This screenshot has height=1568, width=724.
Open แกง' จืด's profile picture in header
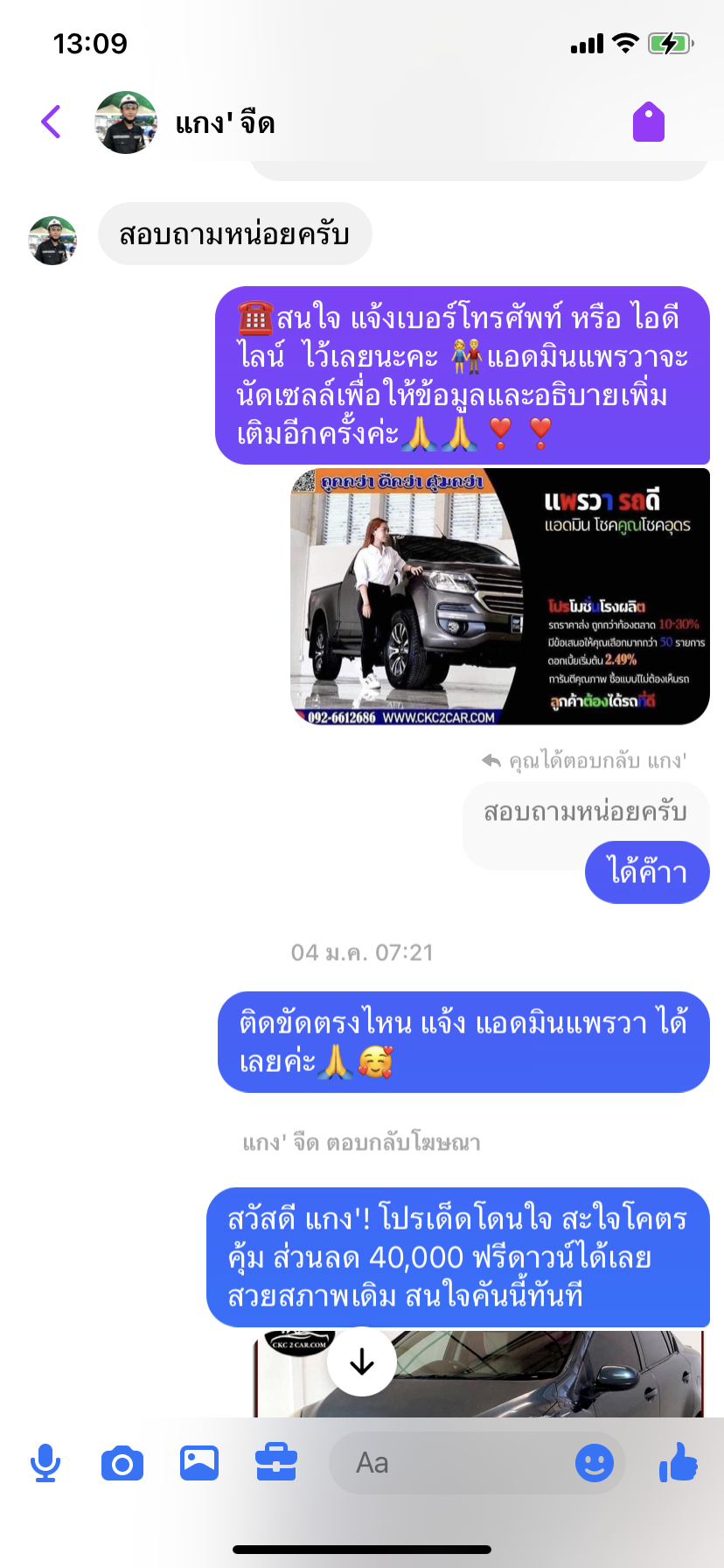coord(126,122)
